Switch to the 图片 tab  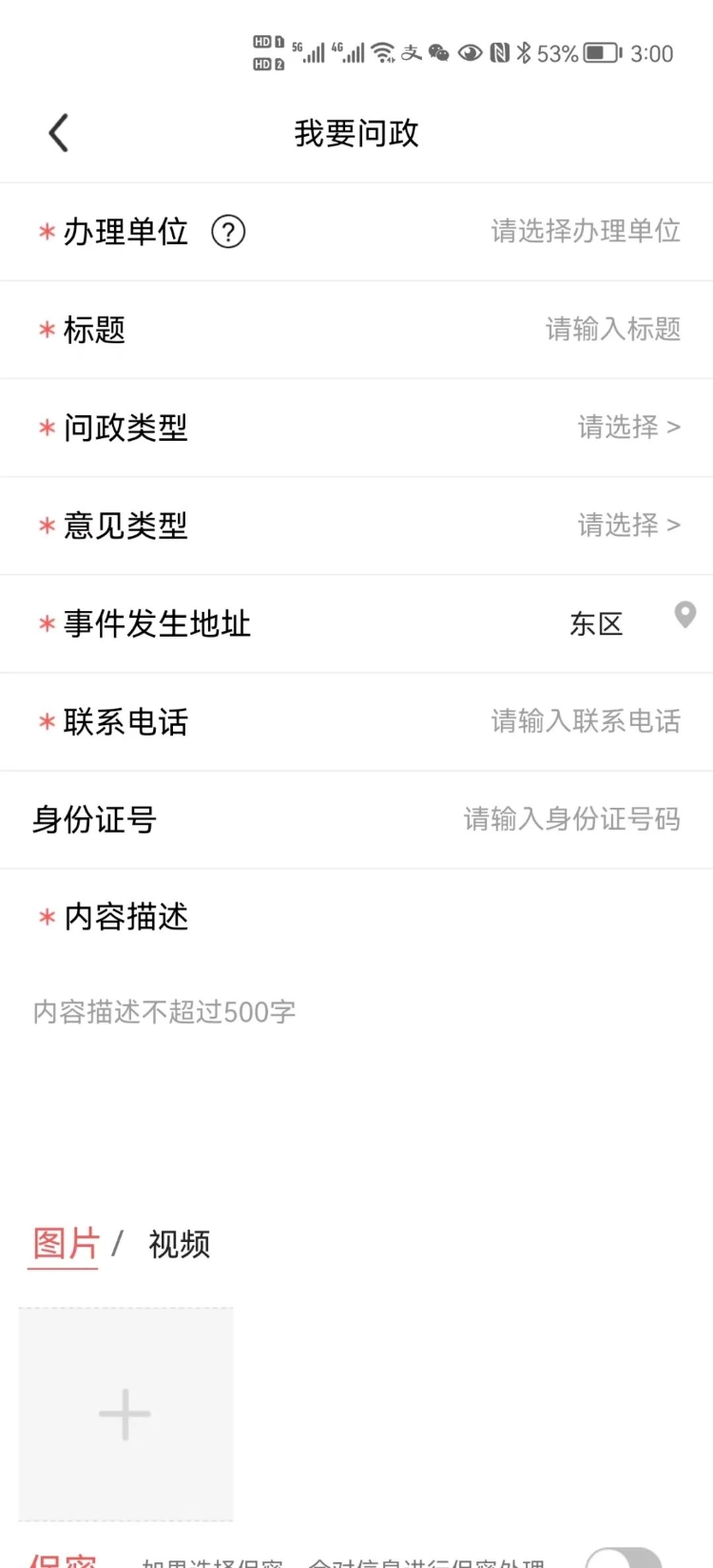pos(66,1243)
